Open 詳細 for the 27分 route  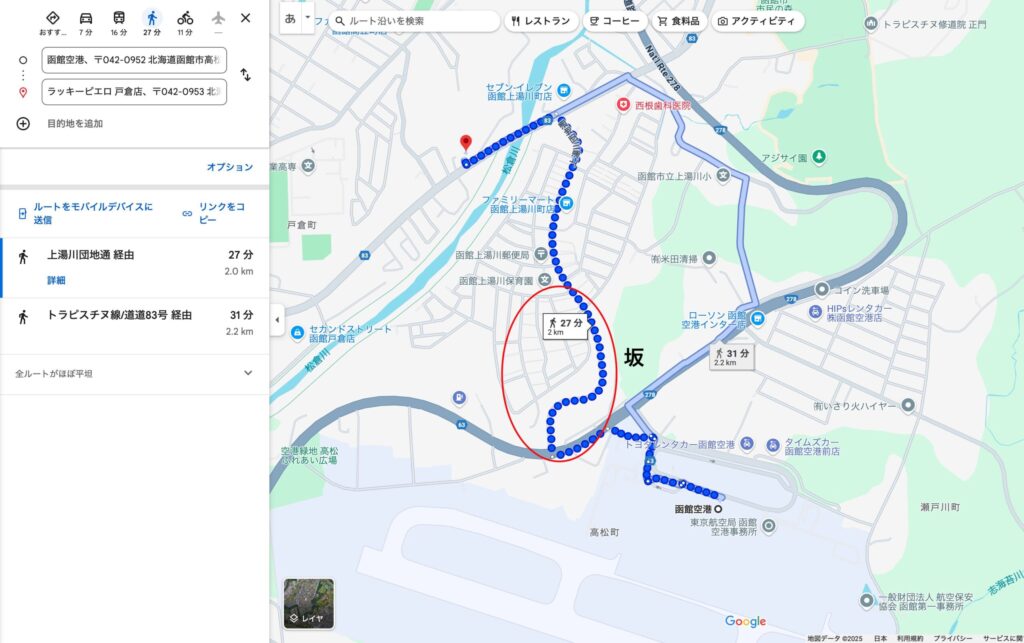coord(56,281)
